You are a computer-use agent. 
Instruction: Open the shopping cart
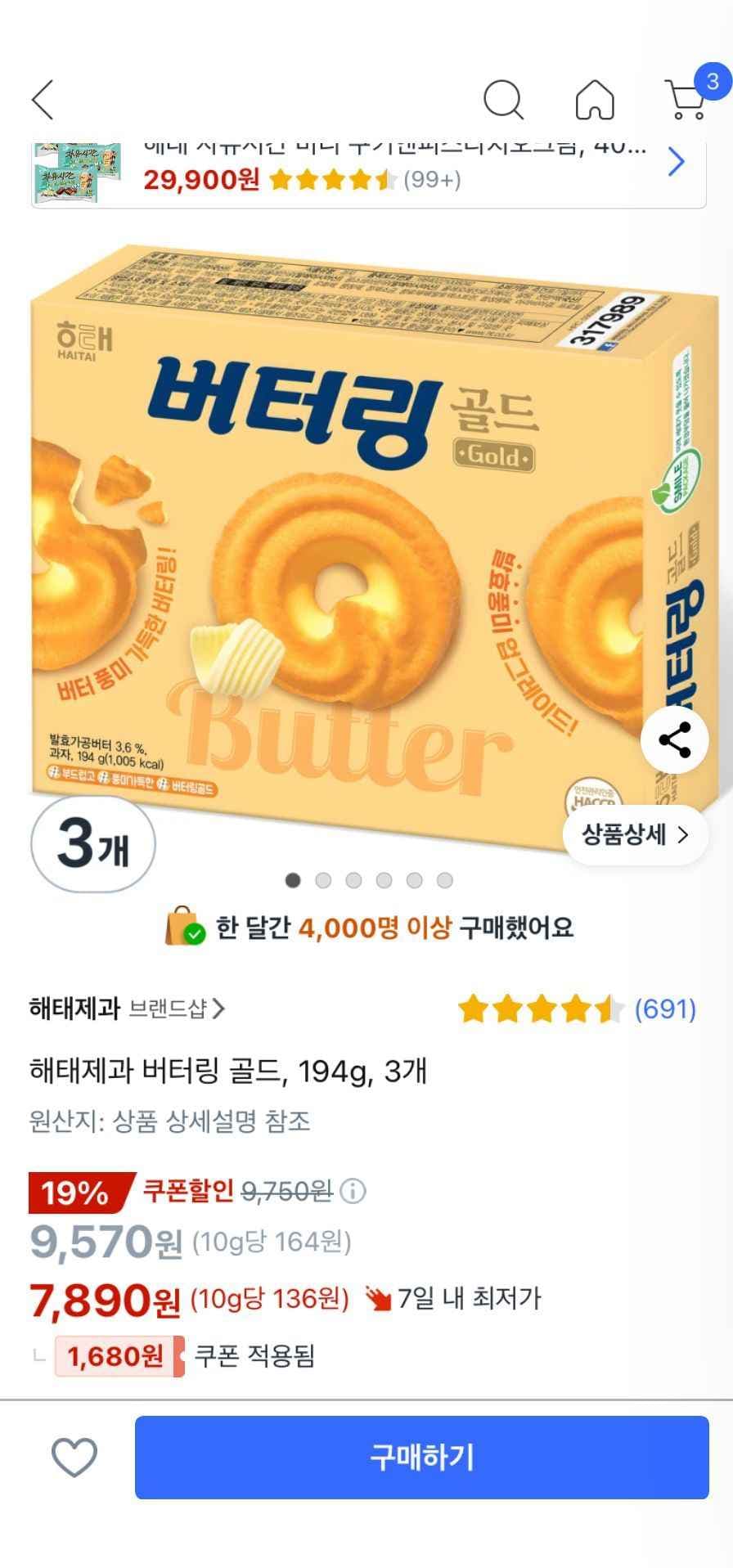tap(687, 100)
